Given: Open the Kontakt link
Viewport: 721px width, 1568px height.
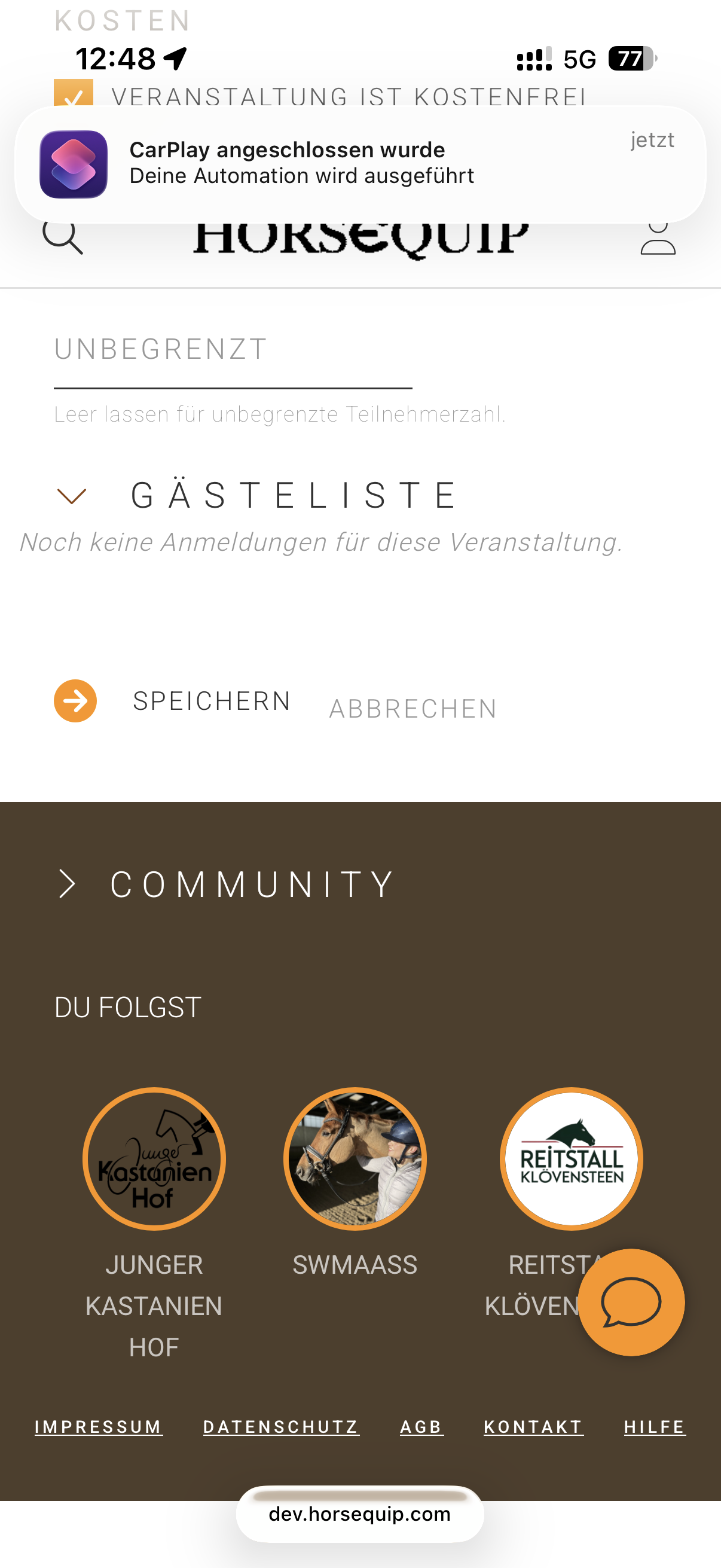Looking at the screenshot, I should coord(534,1427).
